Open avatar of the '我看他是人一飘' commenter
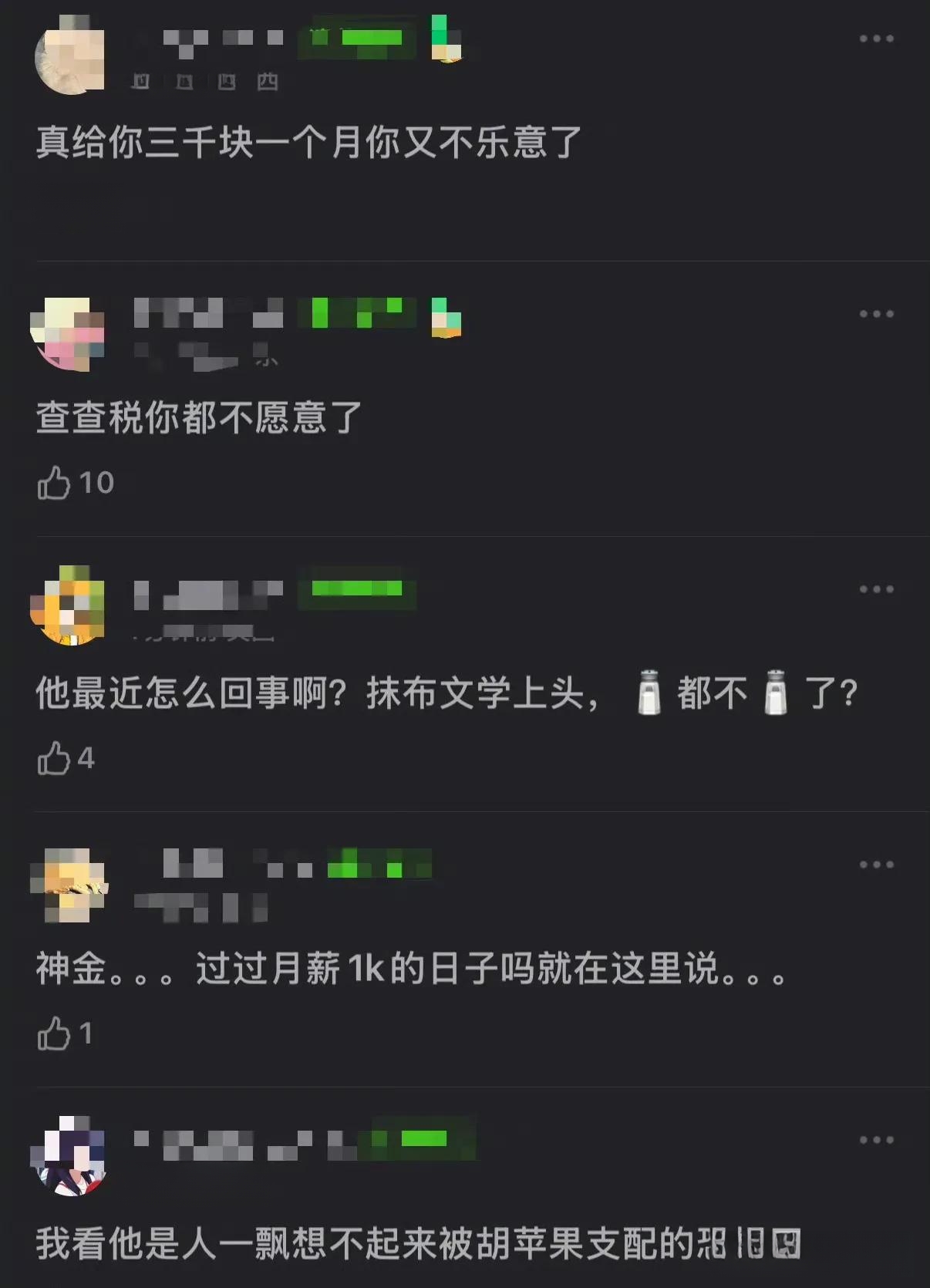The image size is (930, 1288). click(x=68, y=1155)
